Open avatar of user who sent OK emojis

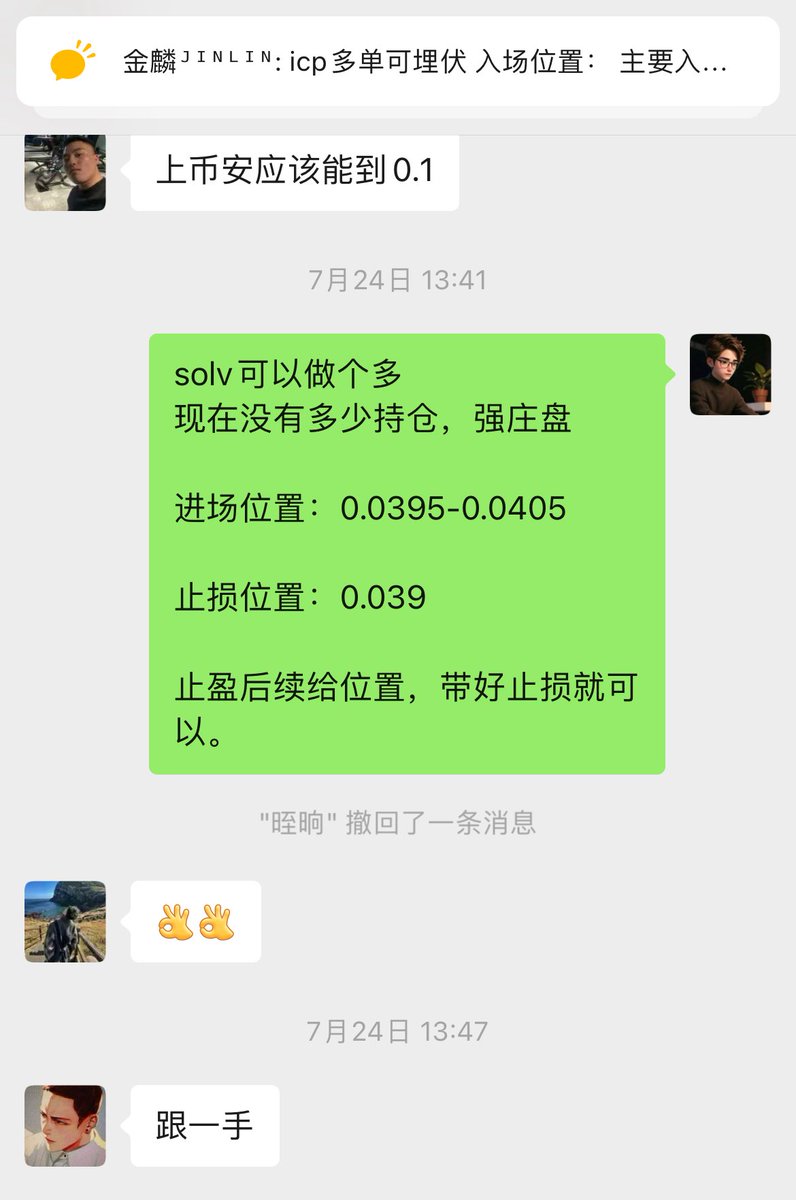(x=65, y=921)
